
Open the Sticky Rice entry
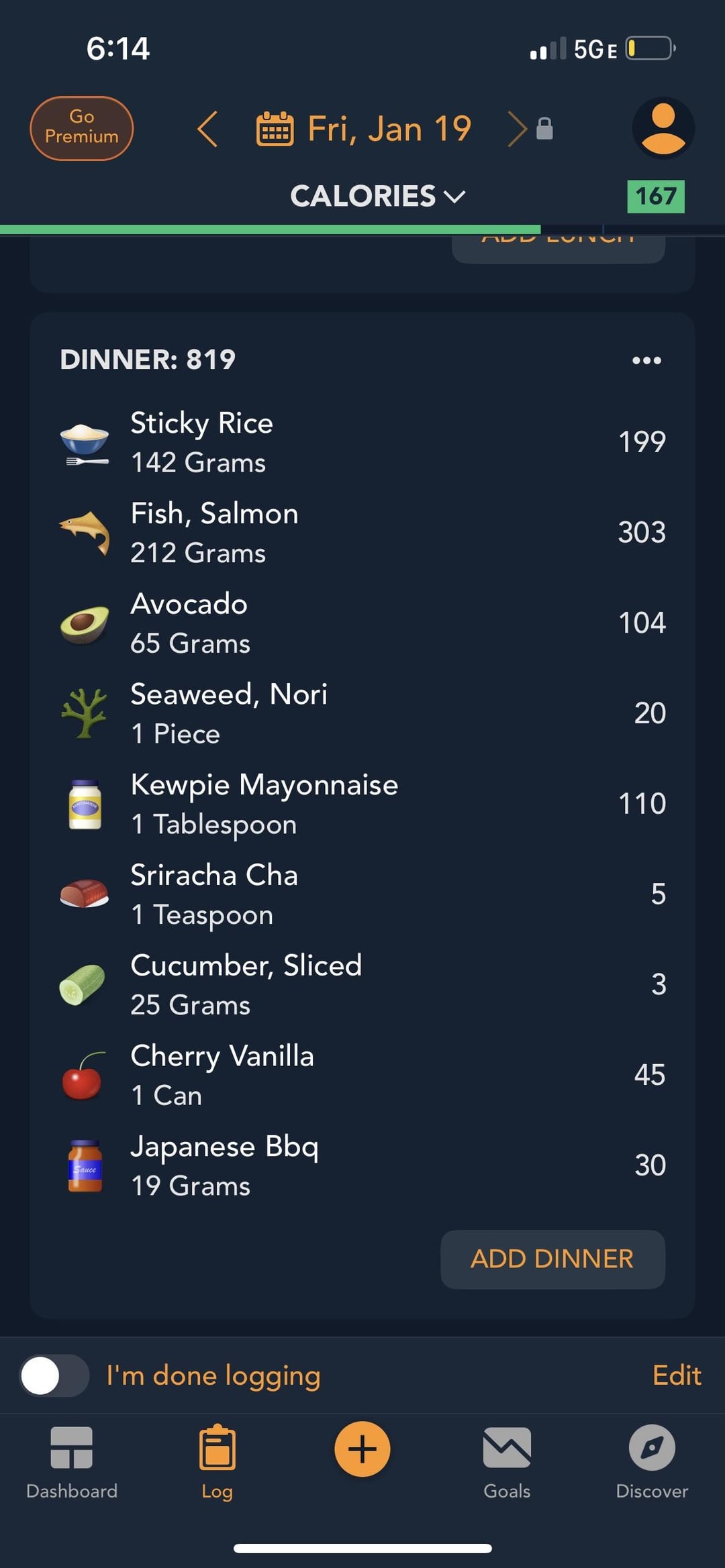(x=362, y=443)
